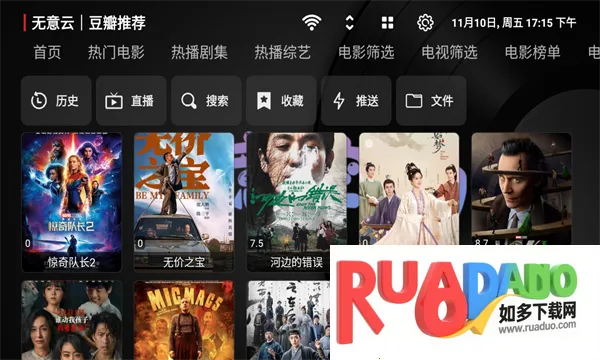Viewport: 600px width, 360px height.
Task: Tap the up-down arrows source switcher
Action: 349,23
